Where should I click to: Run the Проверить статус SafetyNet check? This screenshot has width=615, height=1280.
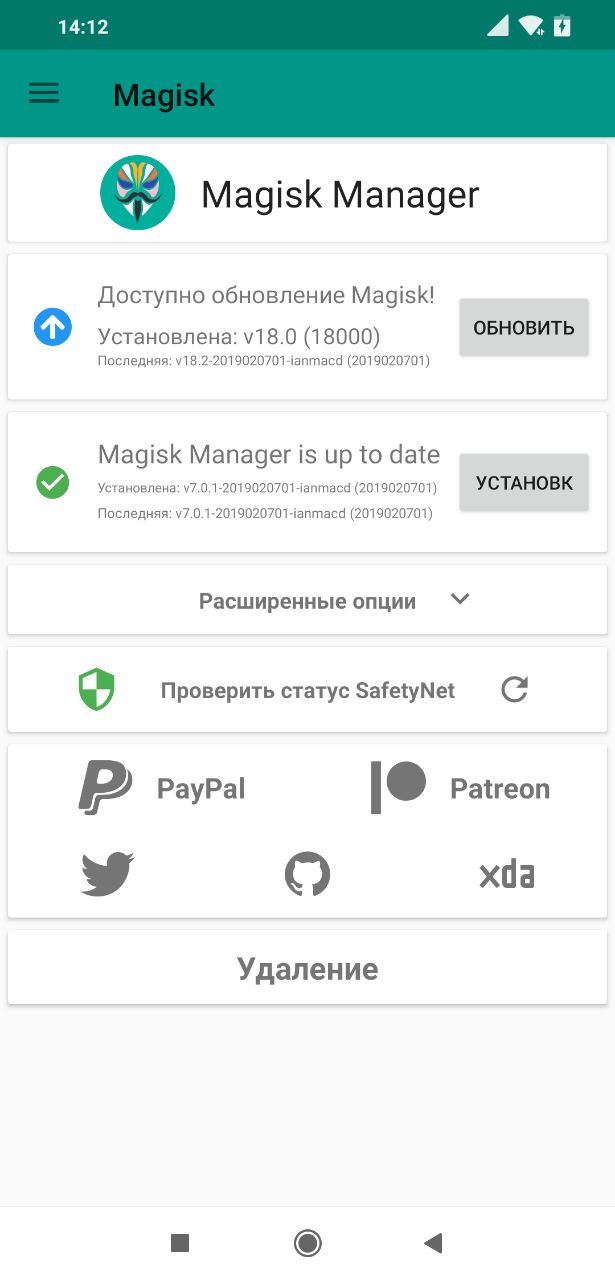[x=307, y=690]
